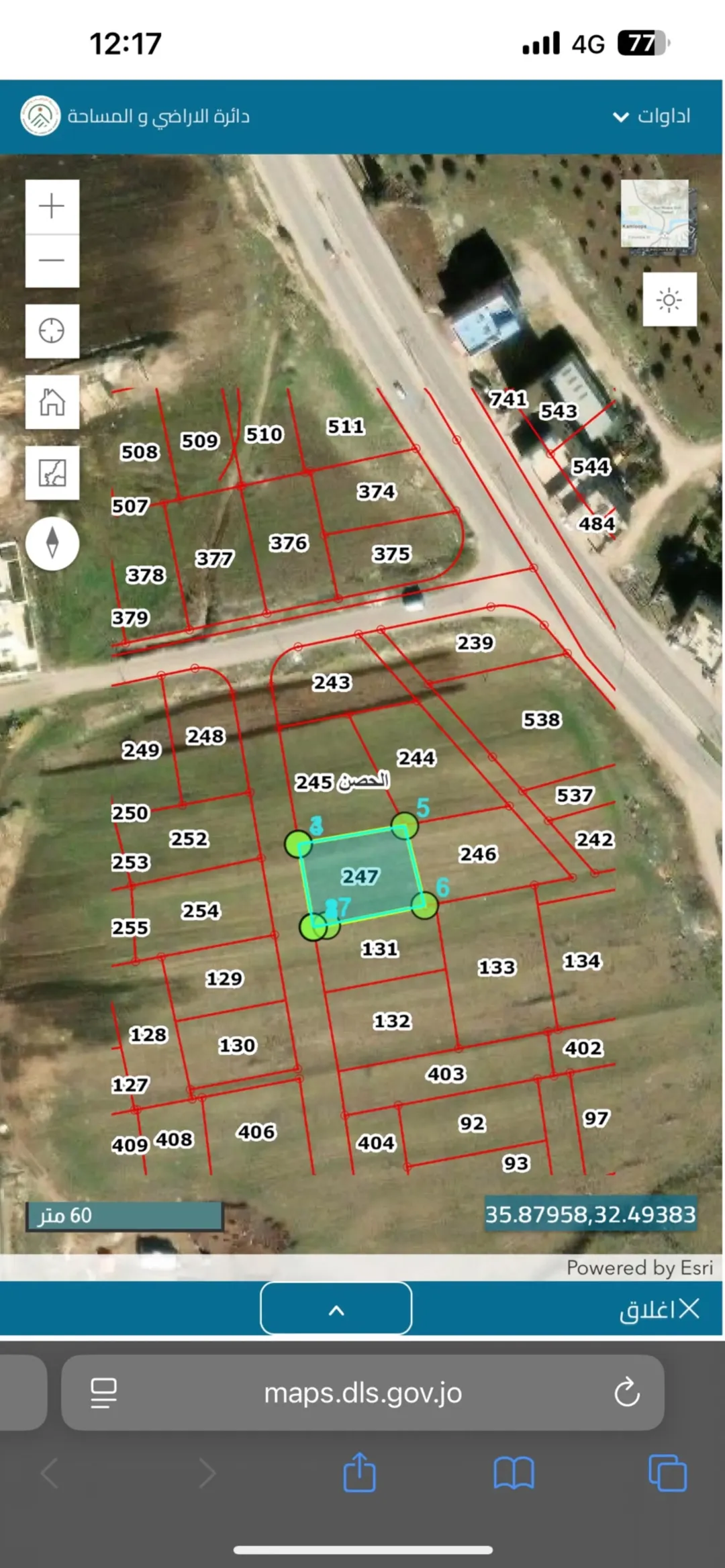Share this page
Viewport: 725px width, 1568px height.
click(359, 1473)
